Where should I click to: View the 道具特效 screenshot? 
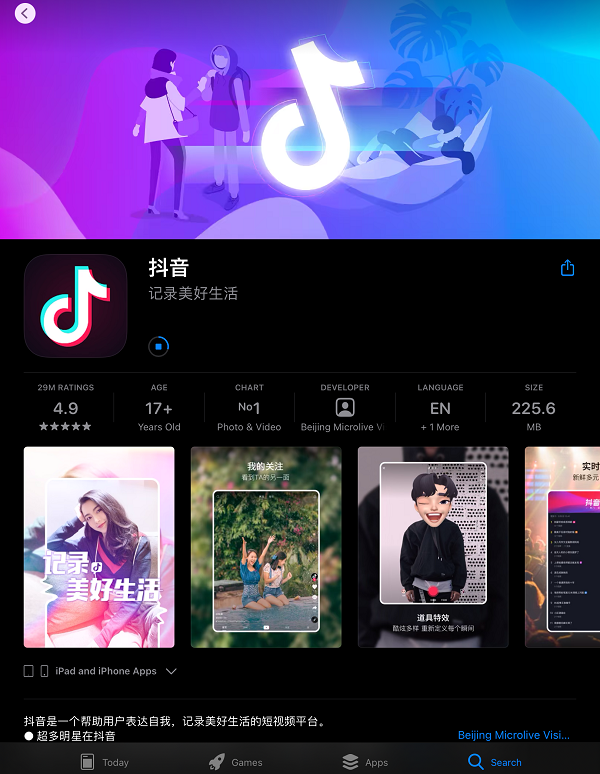coord(433,546)
